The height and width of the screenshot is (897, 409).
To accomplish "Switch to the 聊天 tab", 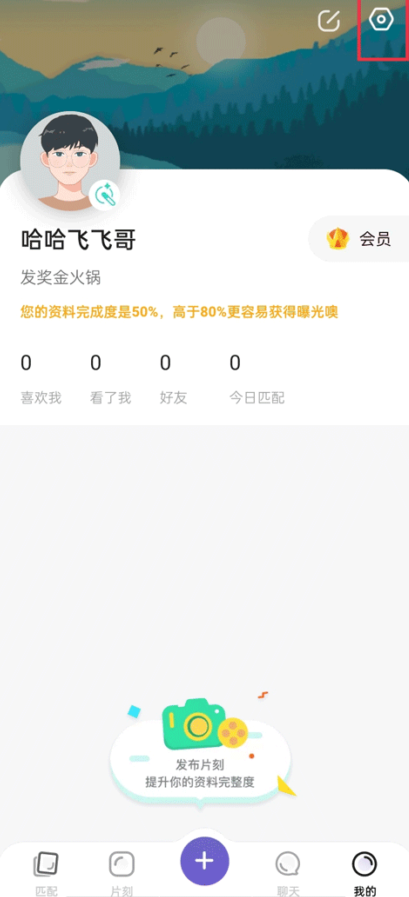I will point(288,872).
